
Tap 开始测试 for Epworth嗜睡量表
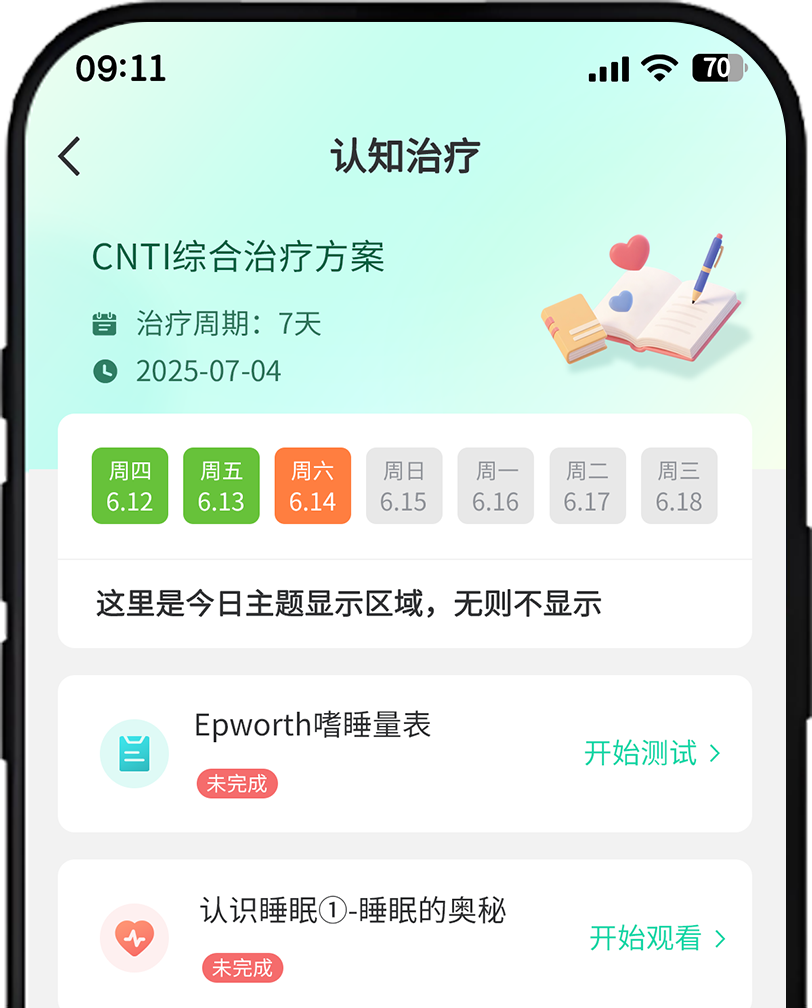(x=652, y=753)
